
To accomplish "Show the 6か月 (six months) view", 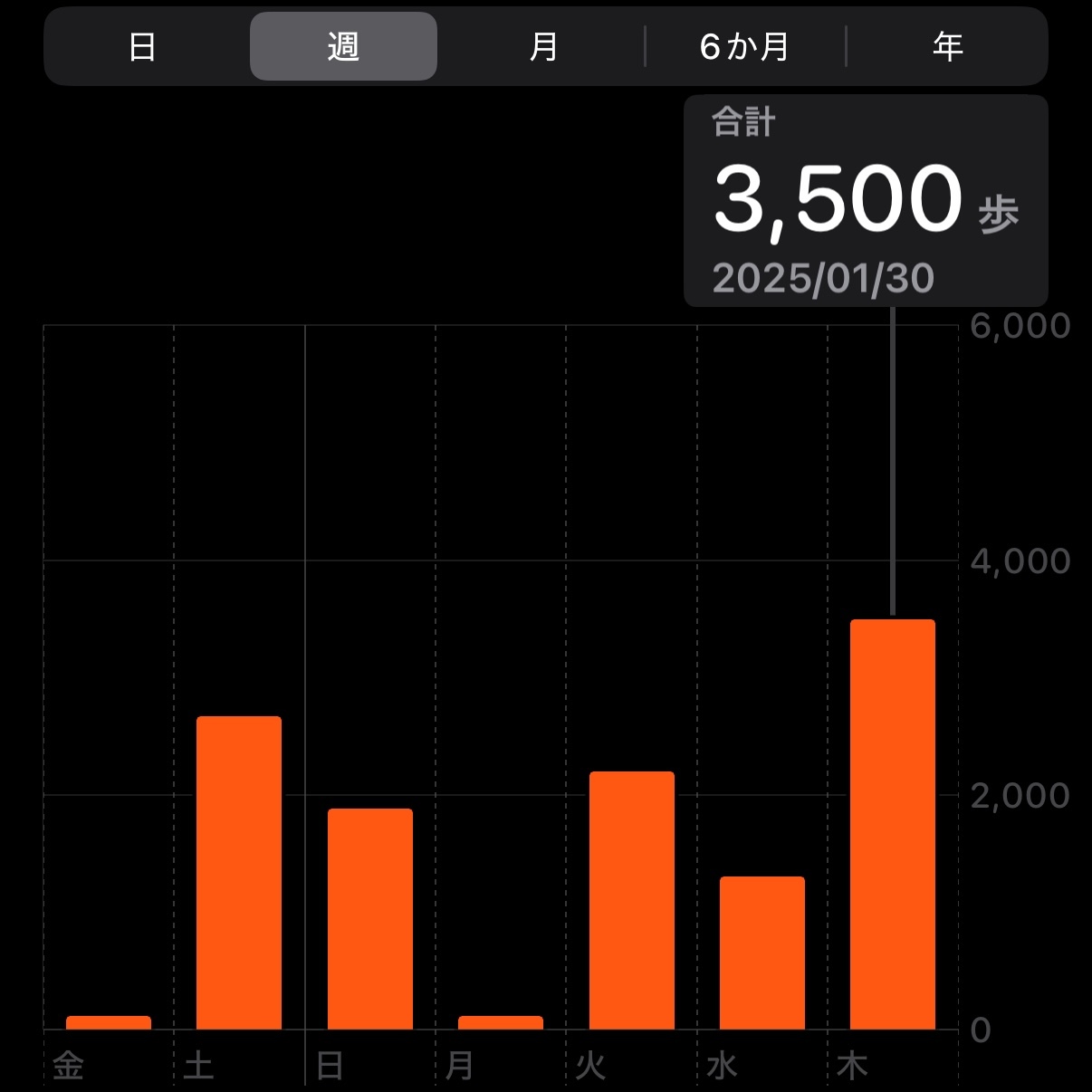I will point(744,47).
